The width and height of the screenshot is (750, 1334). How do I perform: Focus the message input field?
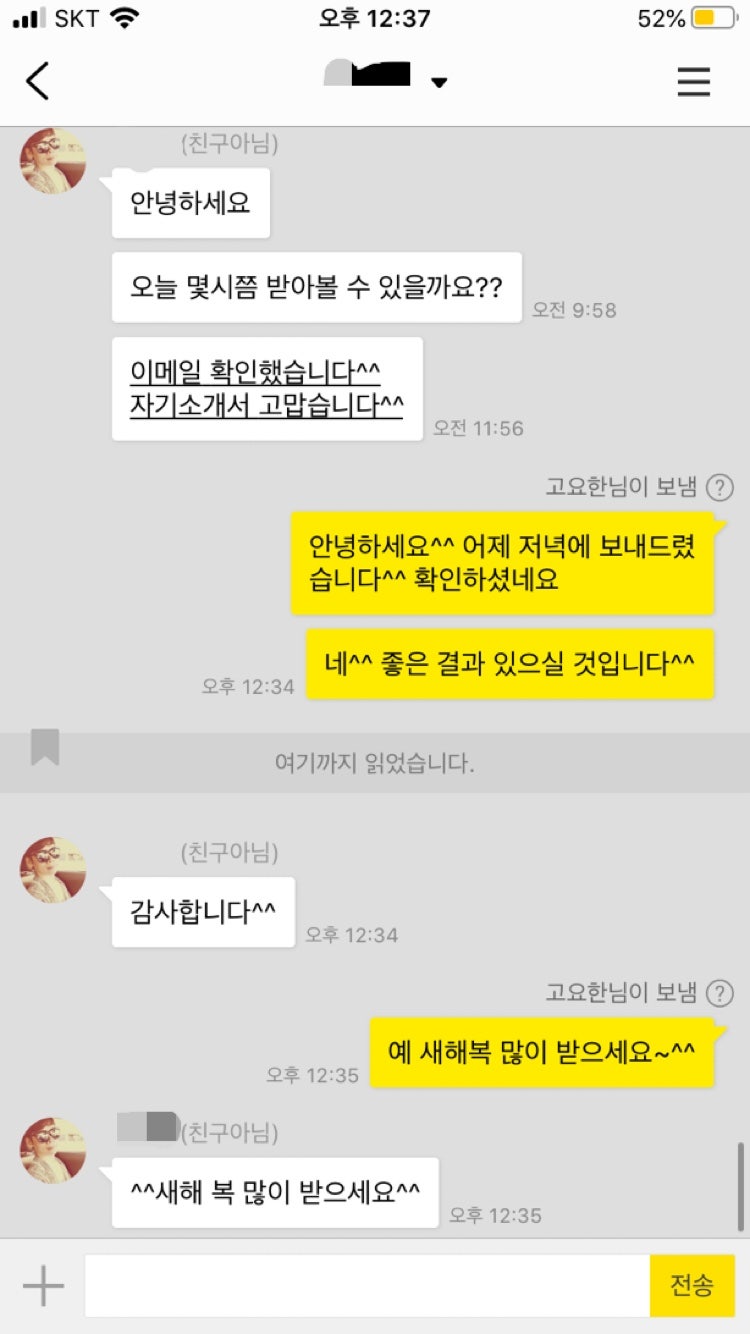(x=367, y=1285)
